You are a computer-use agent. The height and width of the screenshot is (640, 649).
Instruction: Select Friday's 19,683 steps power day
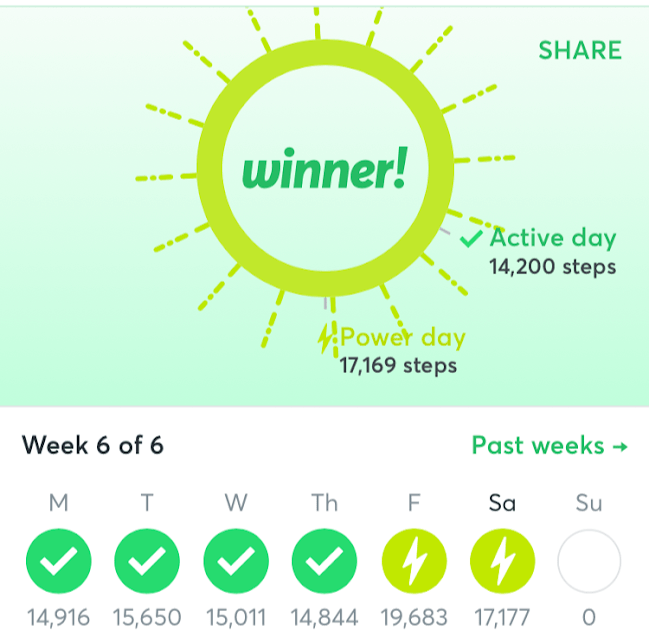pyautogui.click(x=413, y=561)
